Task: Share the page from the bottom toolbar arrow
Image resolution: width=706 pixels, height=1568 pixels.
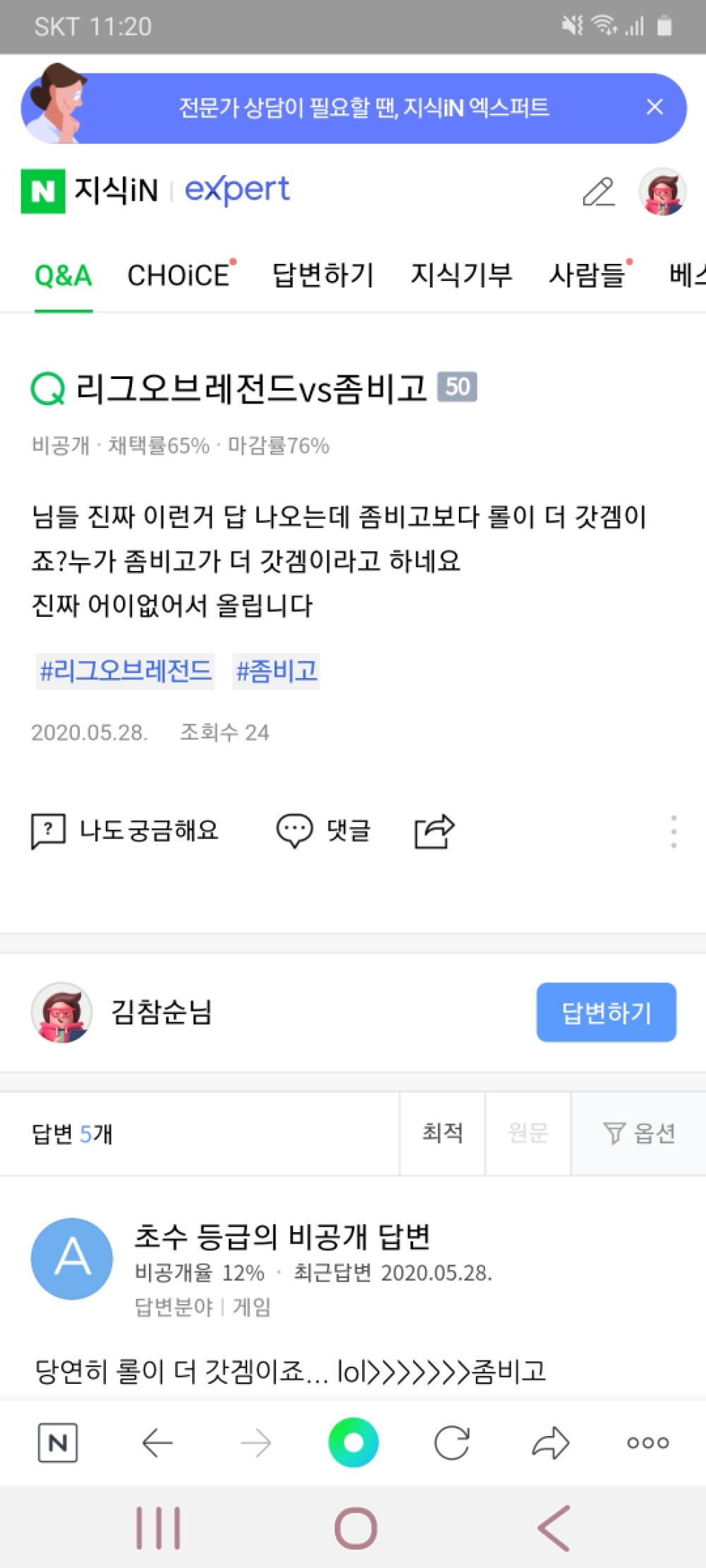Action: [551, 1442]
